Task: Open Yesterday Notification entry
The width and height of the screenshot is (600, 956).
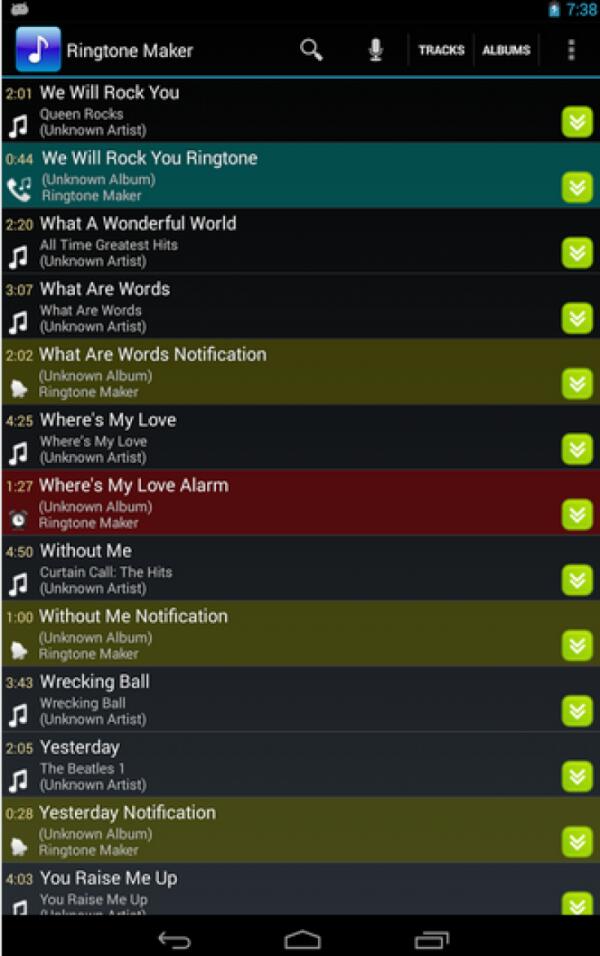Action: pos(250,830)
